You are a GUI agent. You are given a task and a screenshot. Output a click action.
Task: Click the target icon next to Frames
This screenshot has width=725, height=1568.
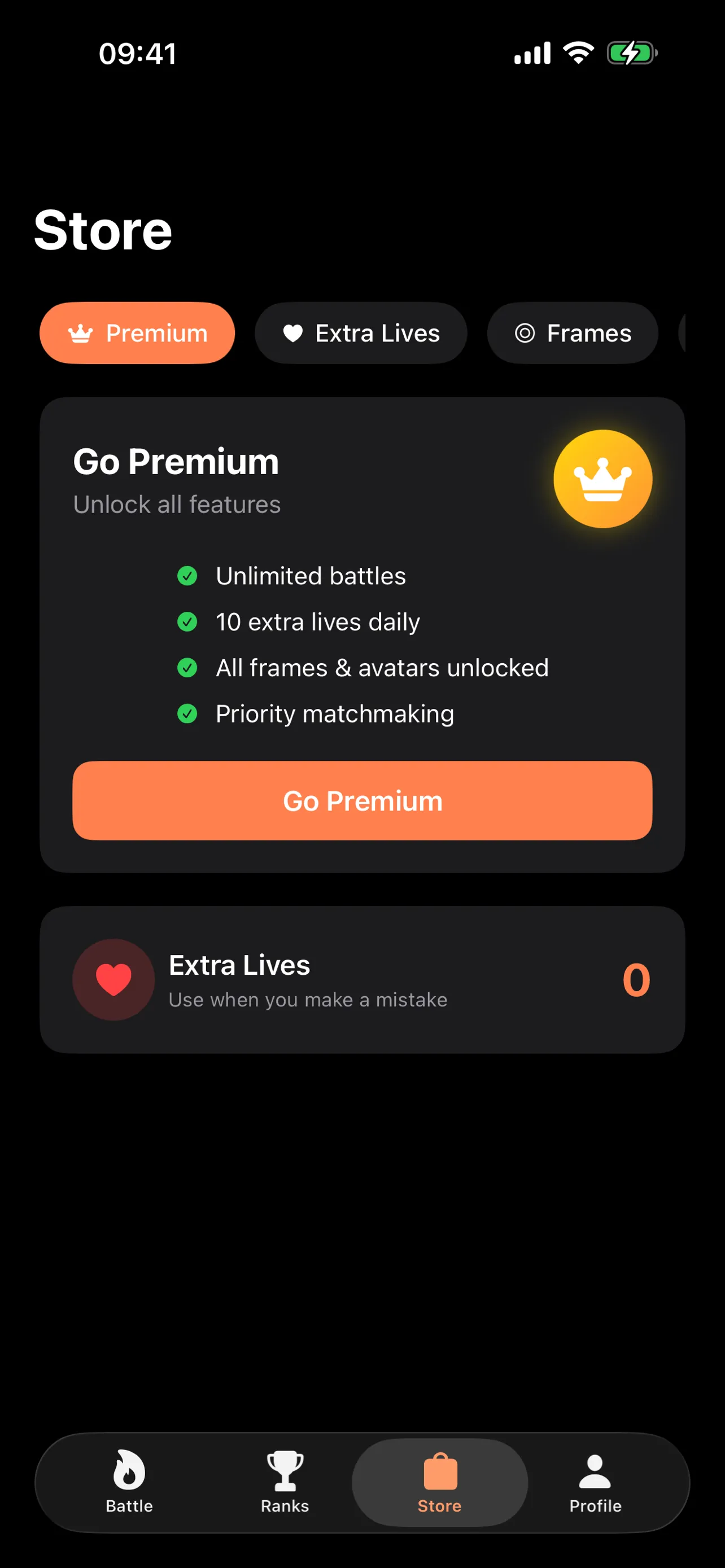526,333
